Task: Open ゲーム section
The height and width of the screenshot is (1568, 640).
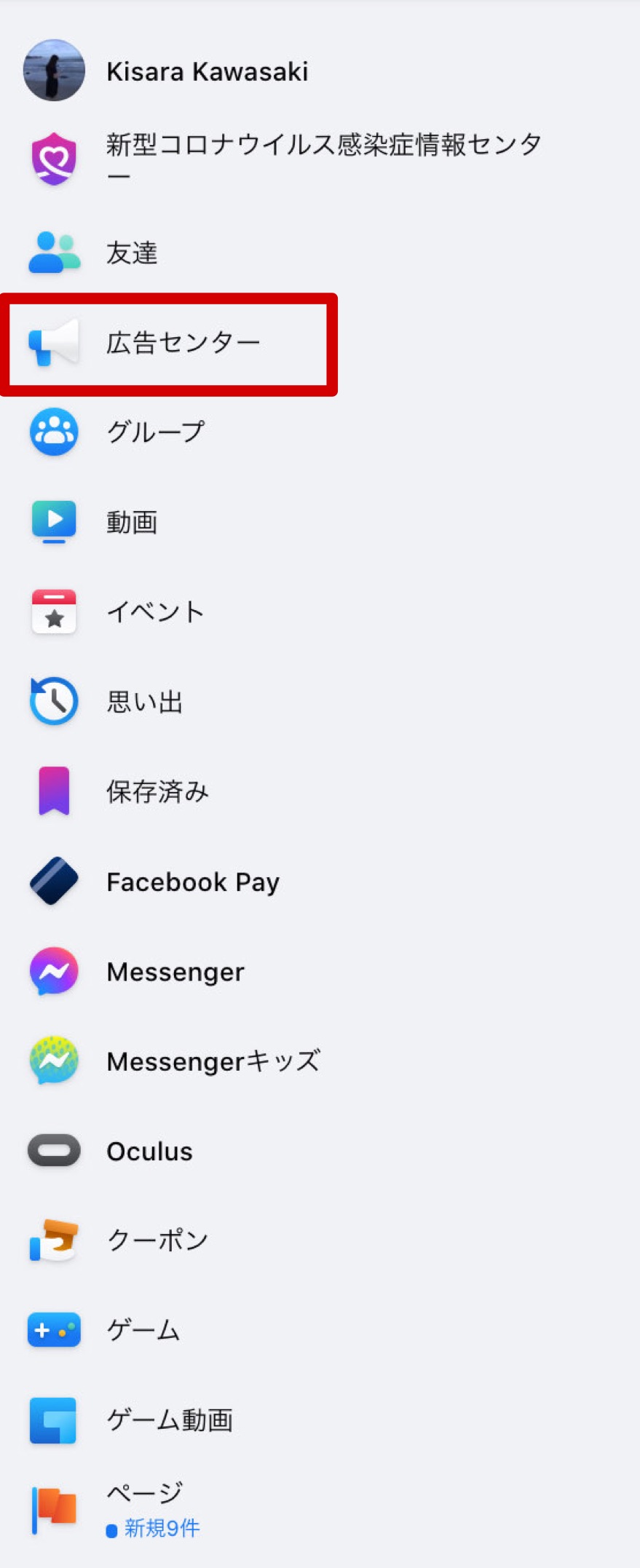Action: tap(143, 1331)
